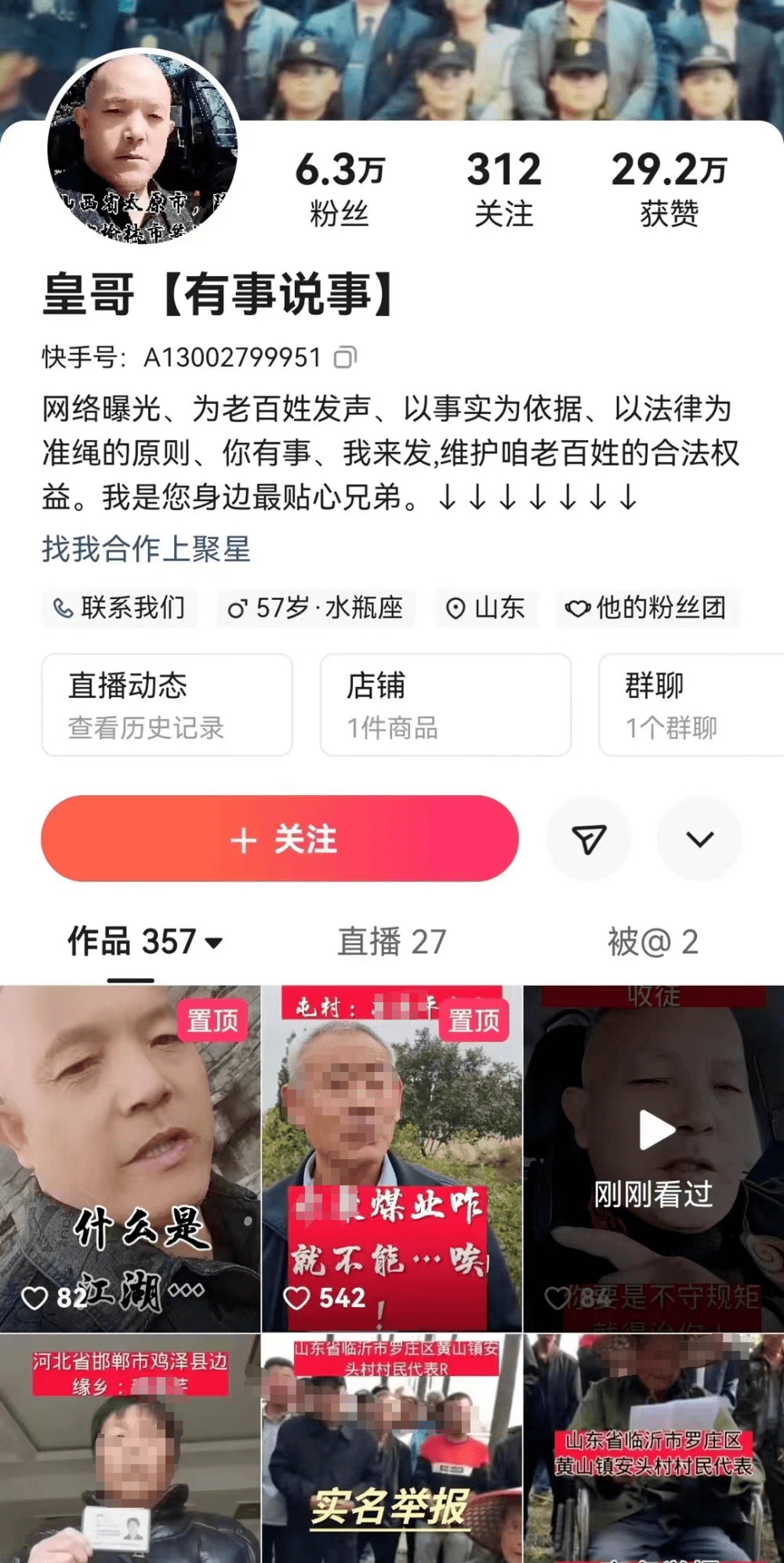Send a private message via paper-plane icon
Viewport: 784px width, 1563px height.
(589, 839)
